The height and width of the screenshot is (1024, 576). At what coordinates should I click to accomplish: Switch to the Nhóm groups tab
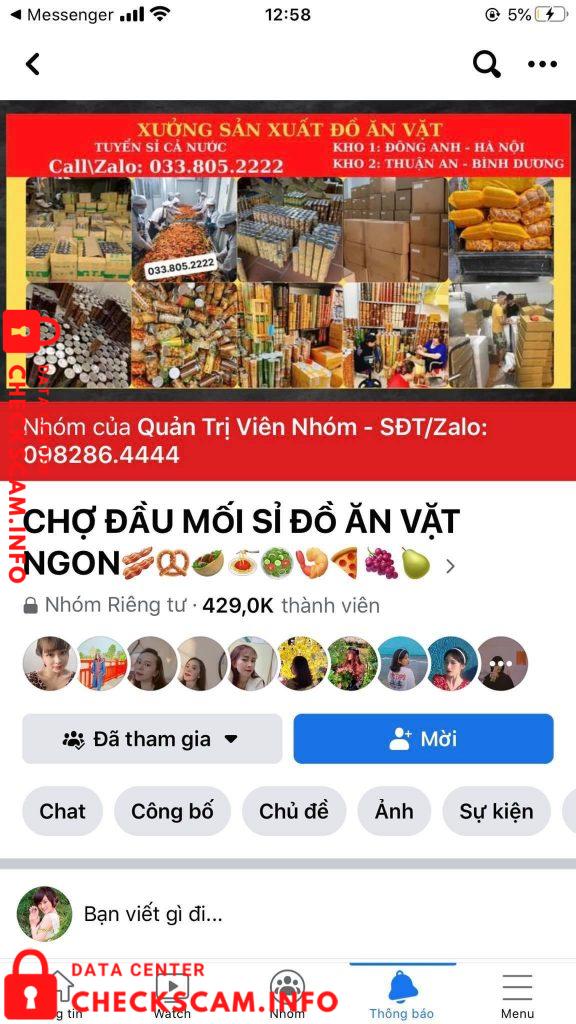287,994
